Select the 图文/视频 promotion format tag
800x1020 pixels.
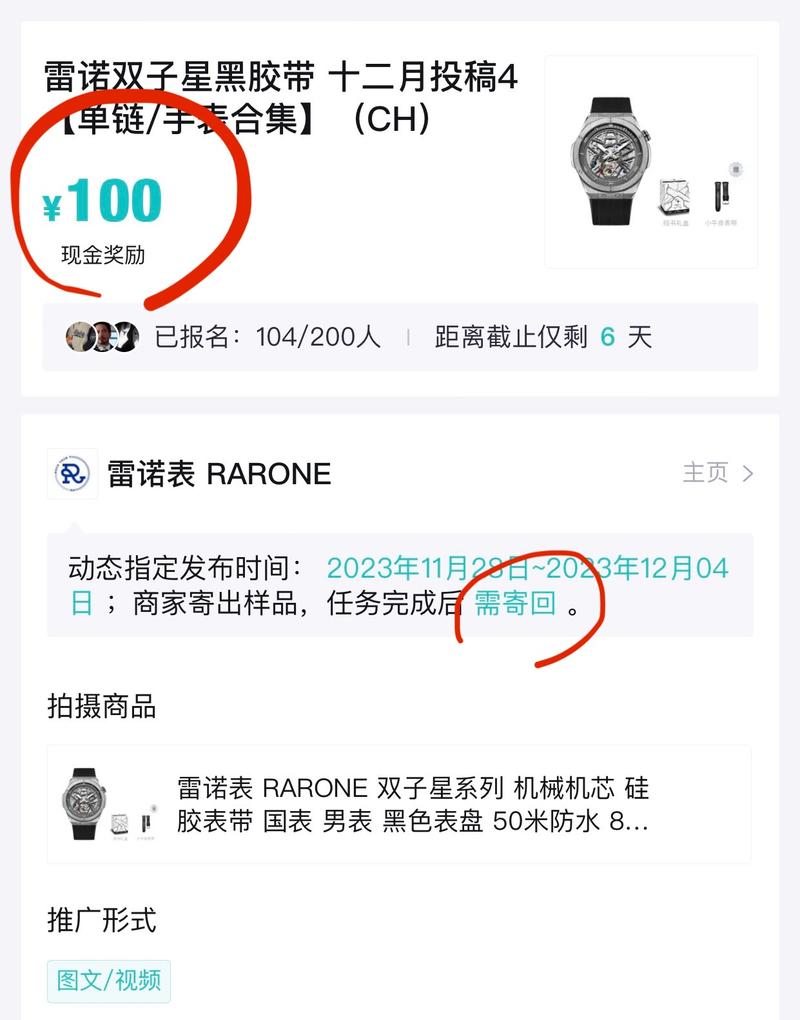pyautogui.click(x=110, y=982)
